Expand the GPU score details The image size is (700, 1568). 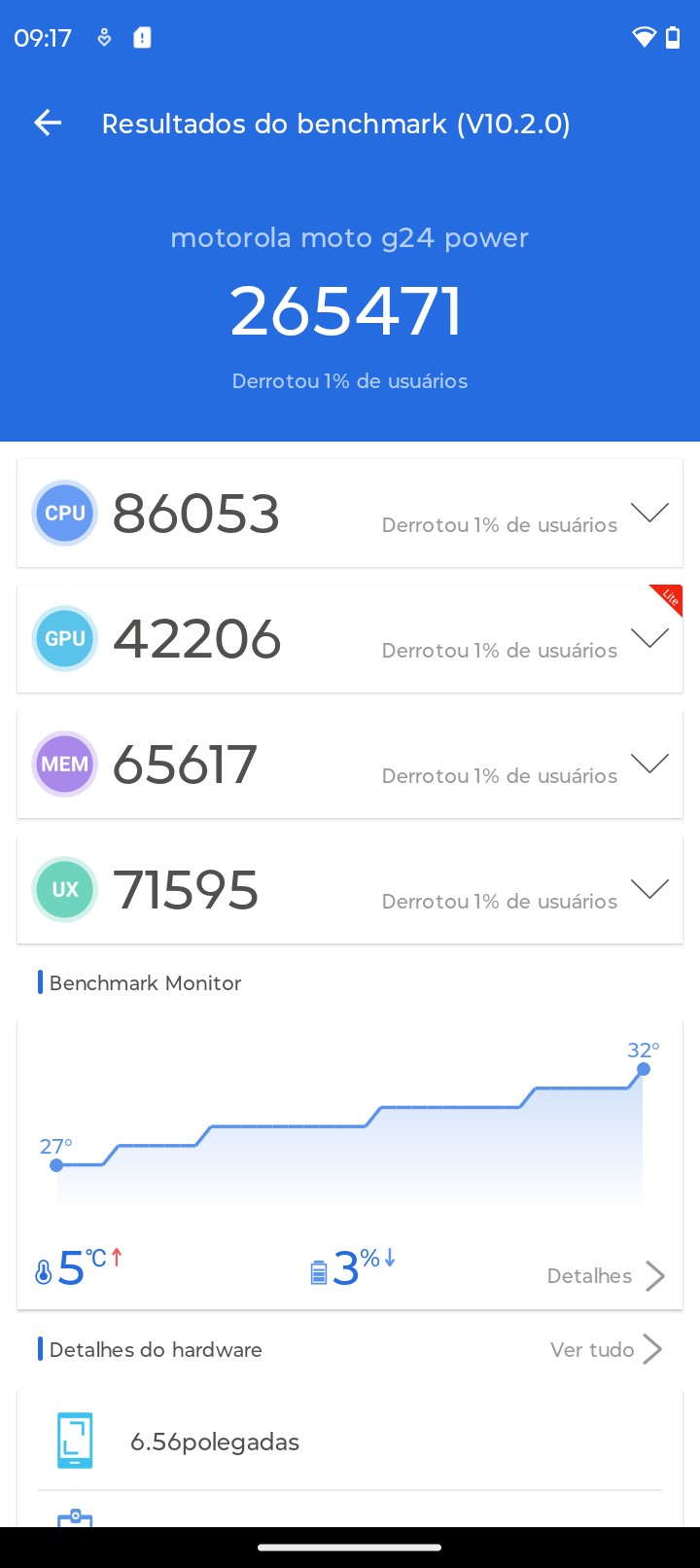(649, 638)
